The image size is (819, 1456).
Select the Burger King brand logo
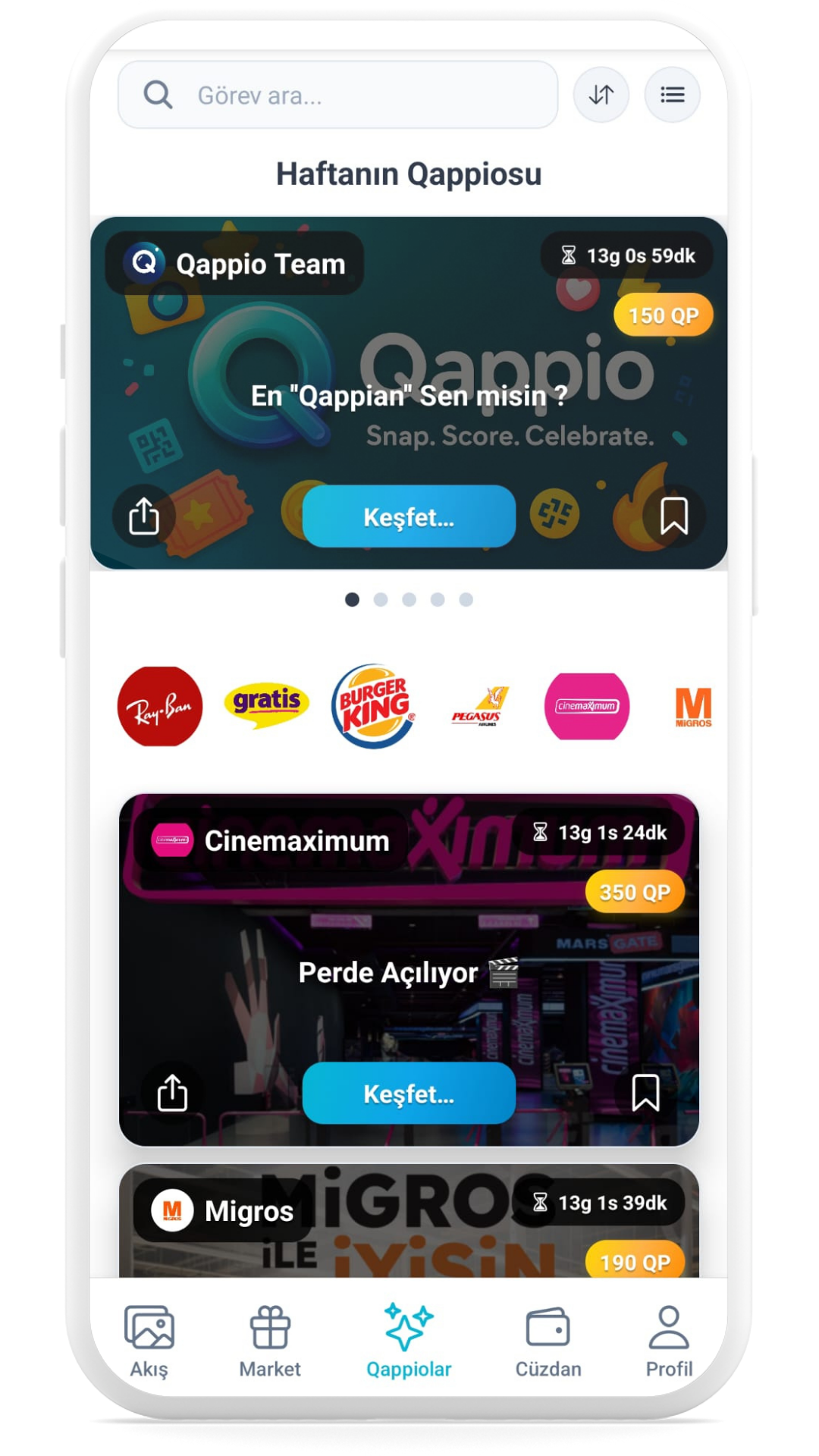pyautogui.click(x=373, y=706)
